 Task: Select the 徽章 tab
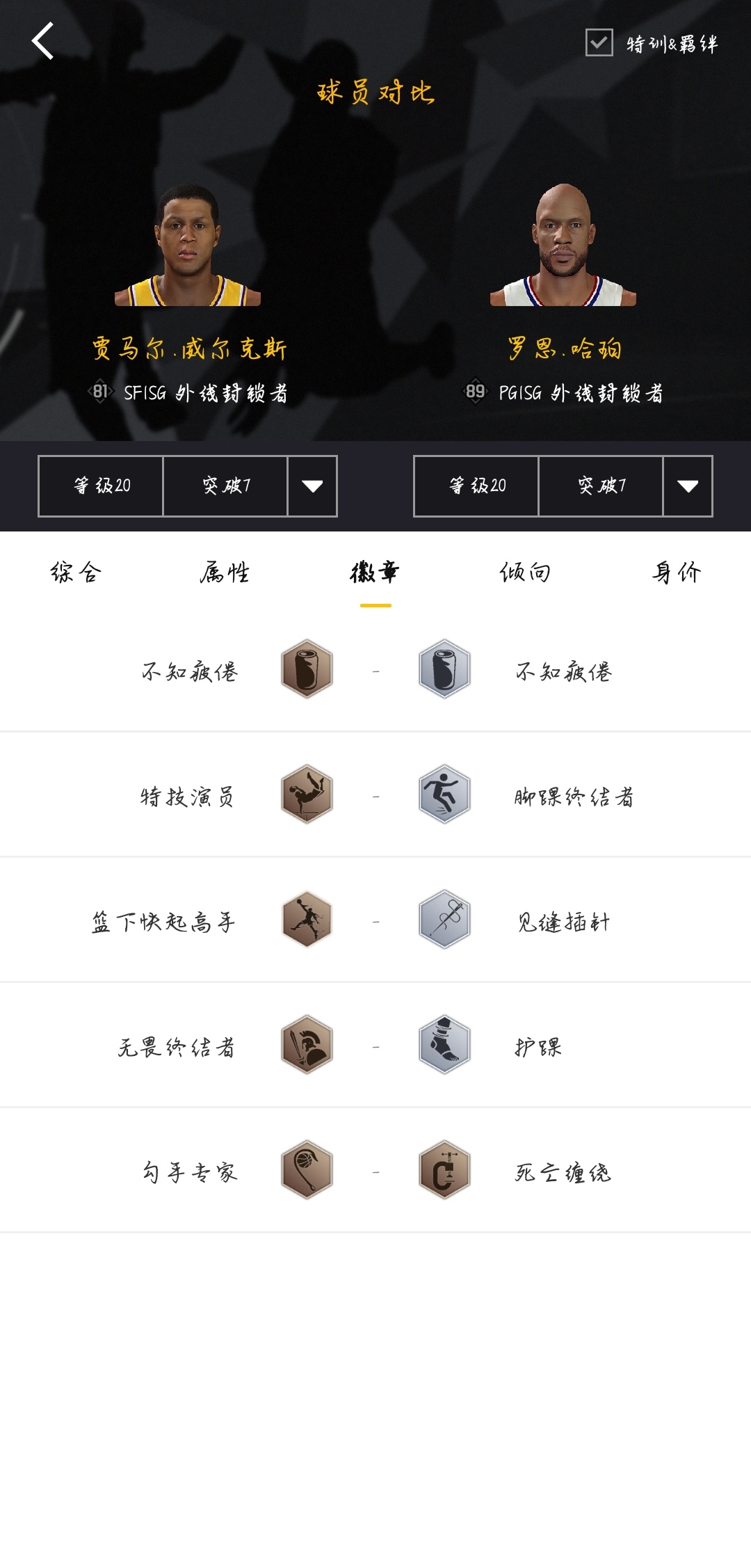click(375, 573)
